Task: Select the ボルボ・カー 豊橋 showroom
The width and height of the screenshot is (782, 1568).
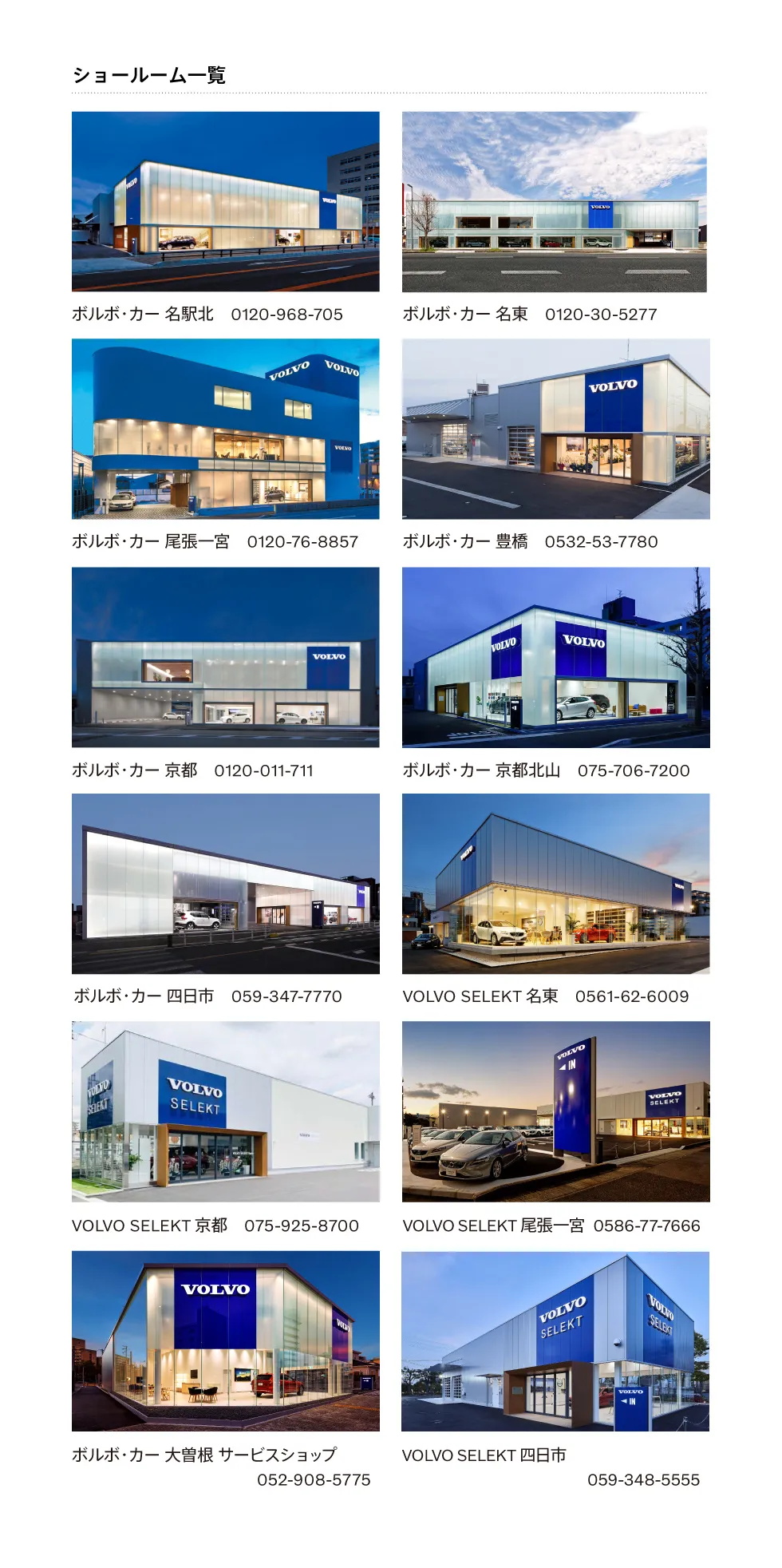Action: click(x=555, y=429)
